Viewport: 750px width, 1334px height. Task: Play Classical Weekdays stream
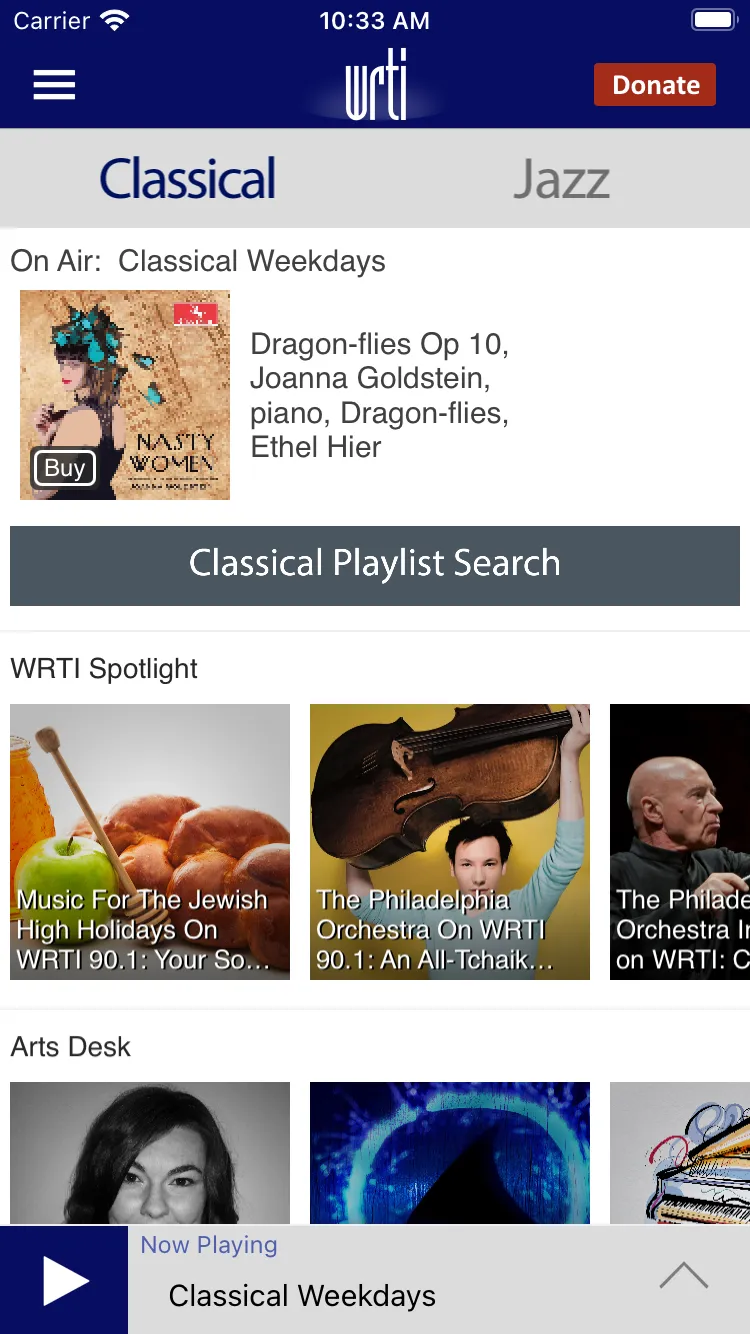point(64,1281)
